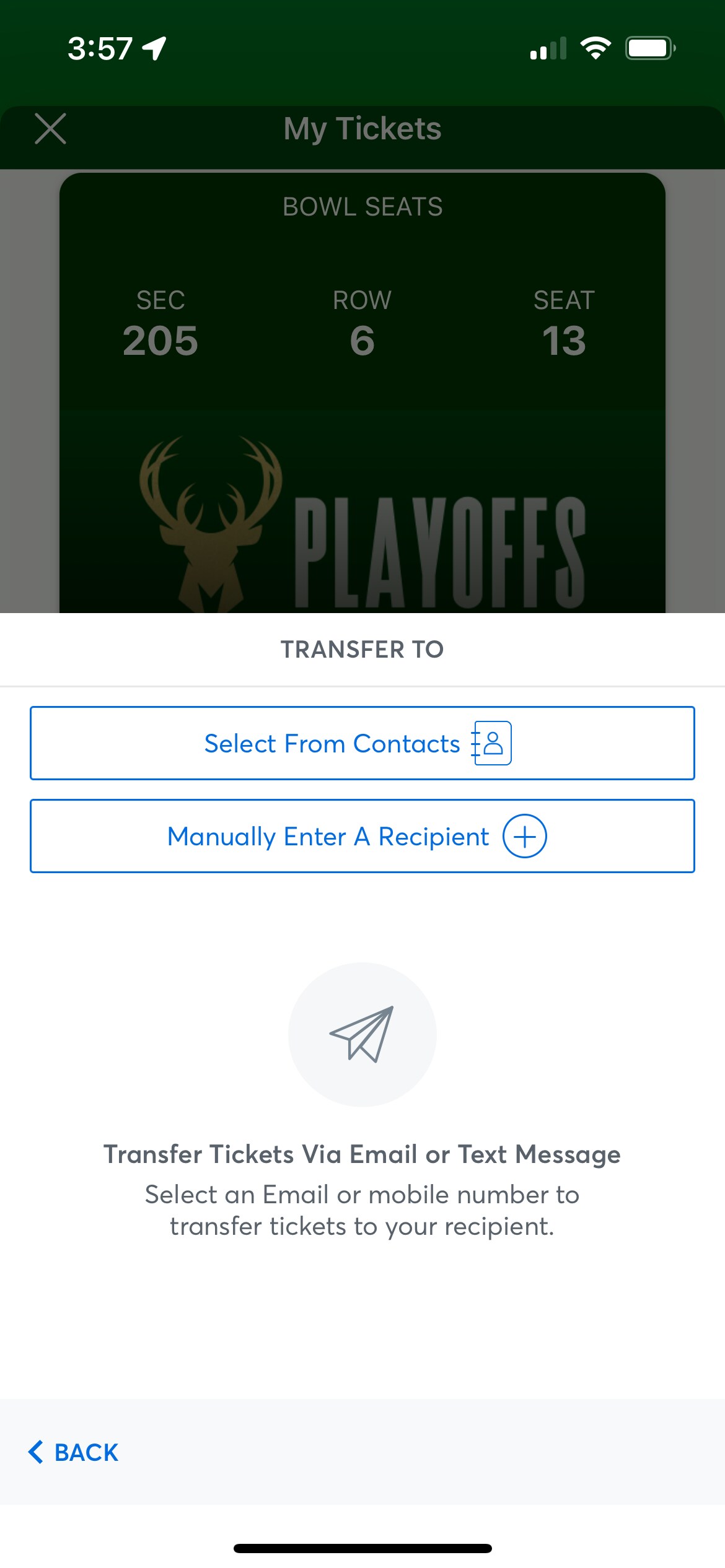Screen dimensions: 725x1568
Task: Tap seat 13 on the ticket card
Action: (x=565, y=338)
